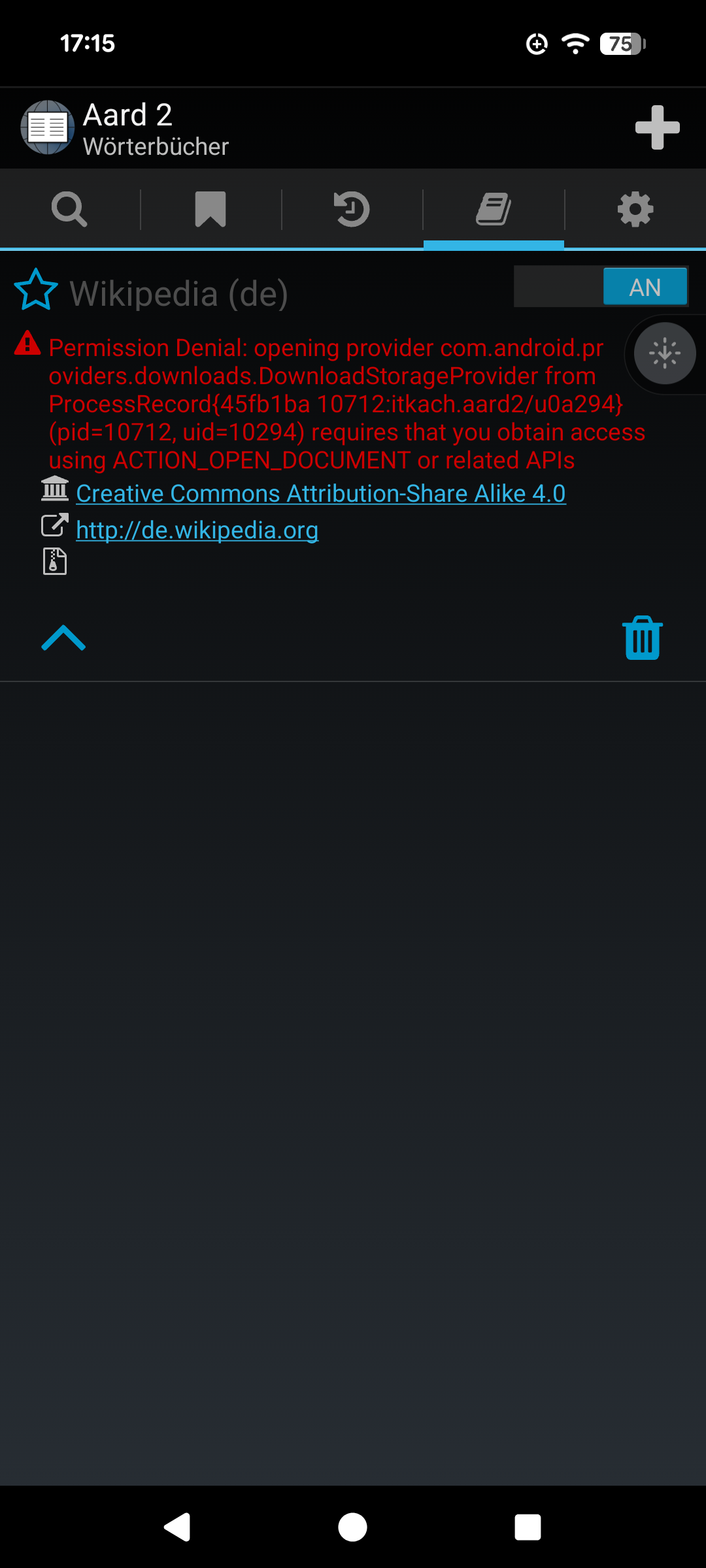Tap the floating round button beside the error
The height and width of the screenshot is (1568, 706).
pyautogui.click(x=664, y=353)
